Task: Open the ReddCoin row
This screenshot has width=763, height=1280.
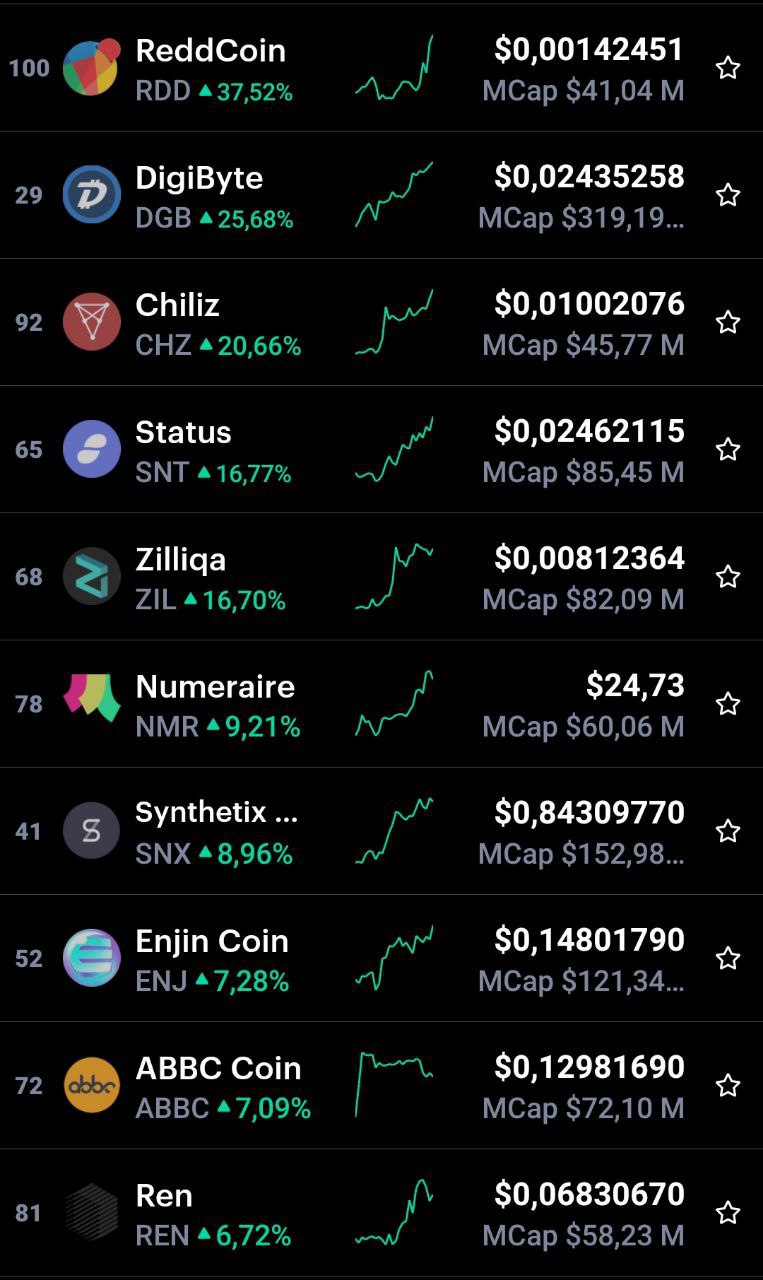Action: pyautogui.click(x=381, y=68)
